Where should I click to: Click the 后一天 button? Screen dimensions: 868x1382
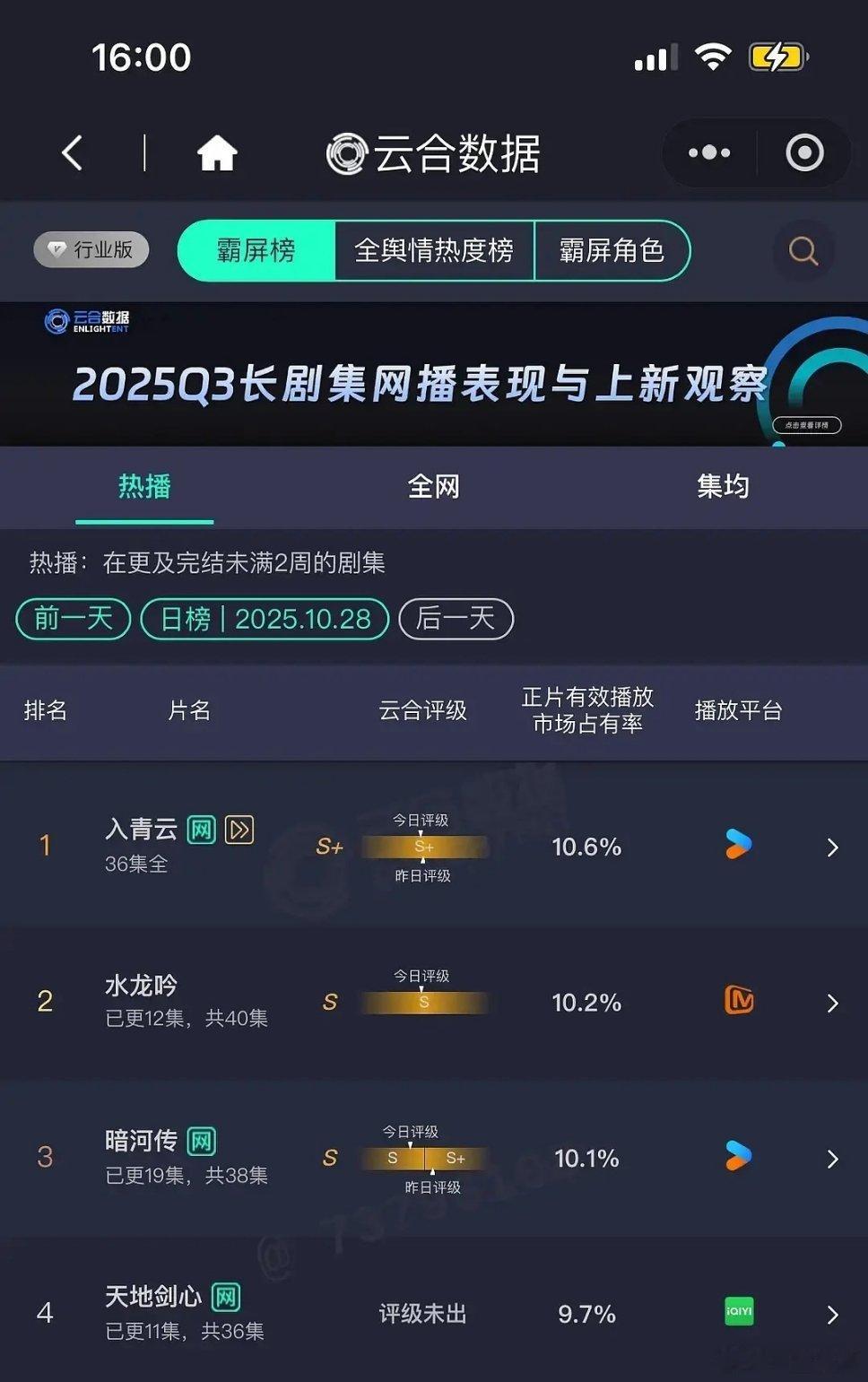(x=456, y=619)
